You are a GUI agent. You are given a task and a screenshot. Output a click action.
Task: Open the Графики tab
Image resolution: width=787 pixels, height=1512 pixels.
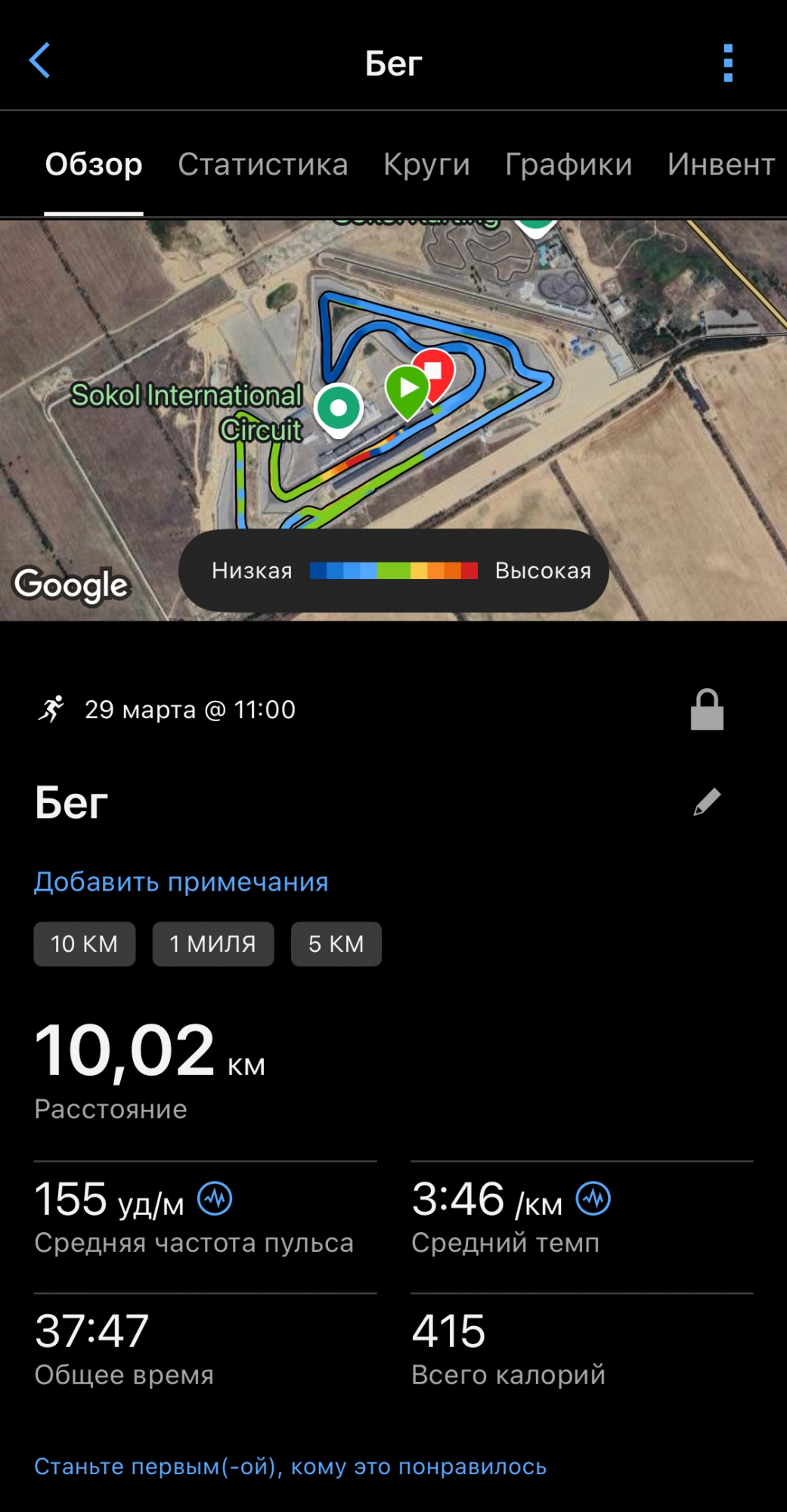pyautogui.click(x=568, y=165)
